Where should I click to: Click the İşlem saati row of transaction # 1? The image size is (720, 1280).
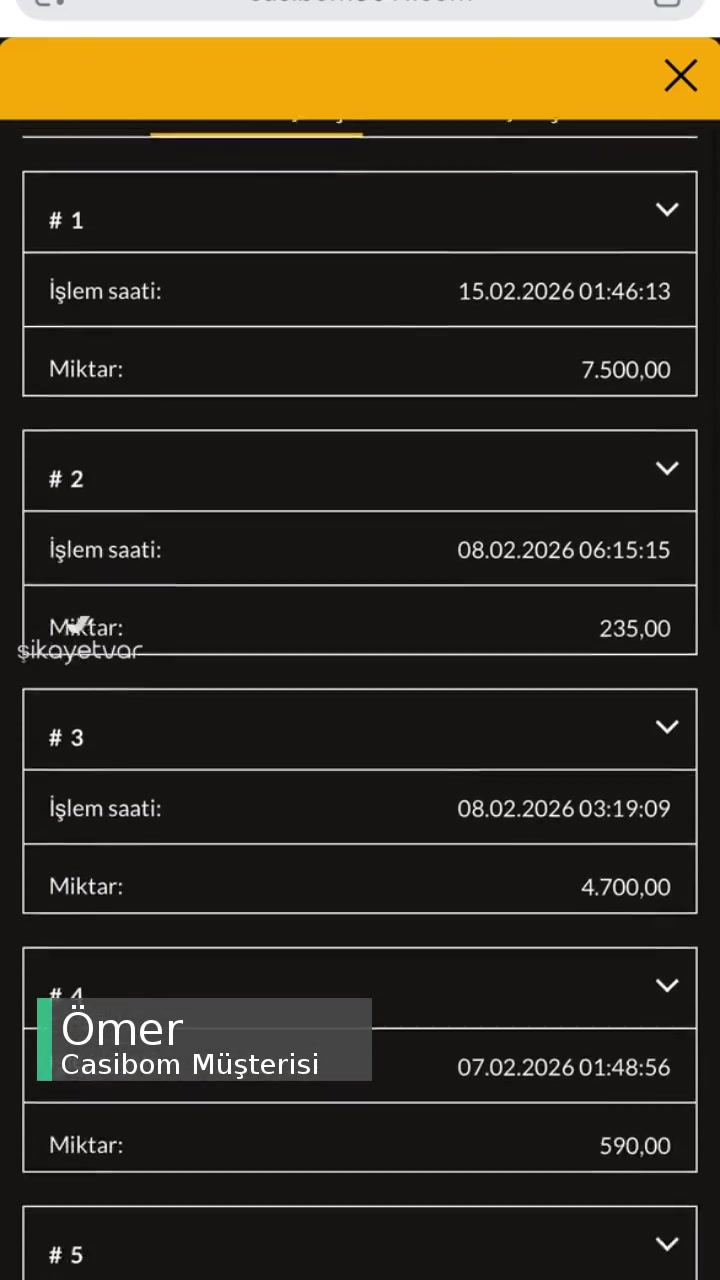point(360,291)
